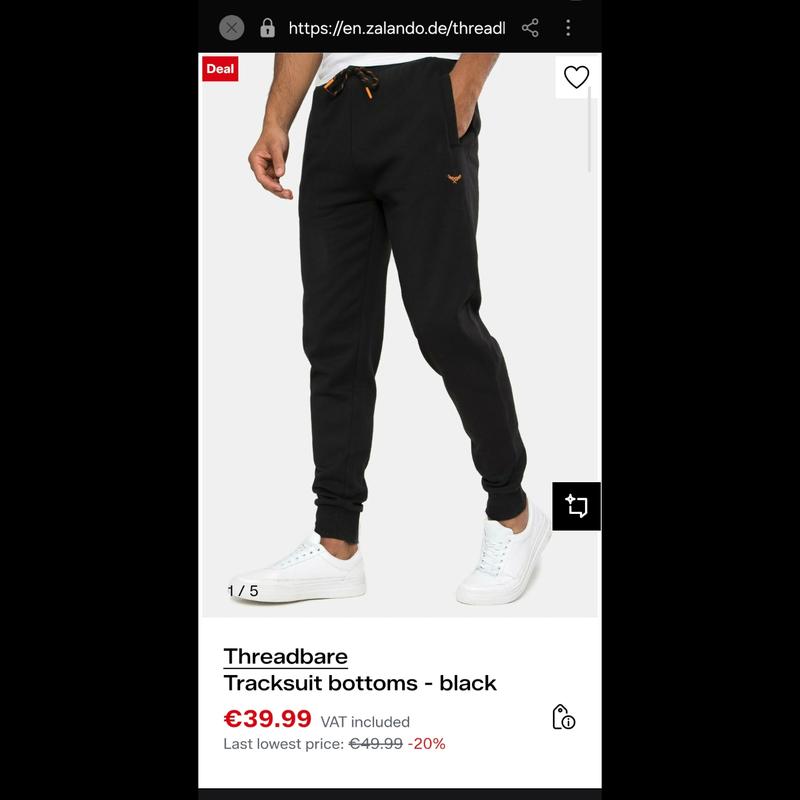Open the browser overflow menu
800x800 pixels.
tap(568, 27)
